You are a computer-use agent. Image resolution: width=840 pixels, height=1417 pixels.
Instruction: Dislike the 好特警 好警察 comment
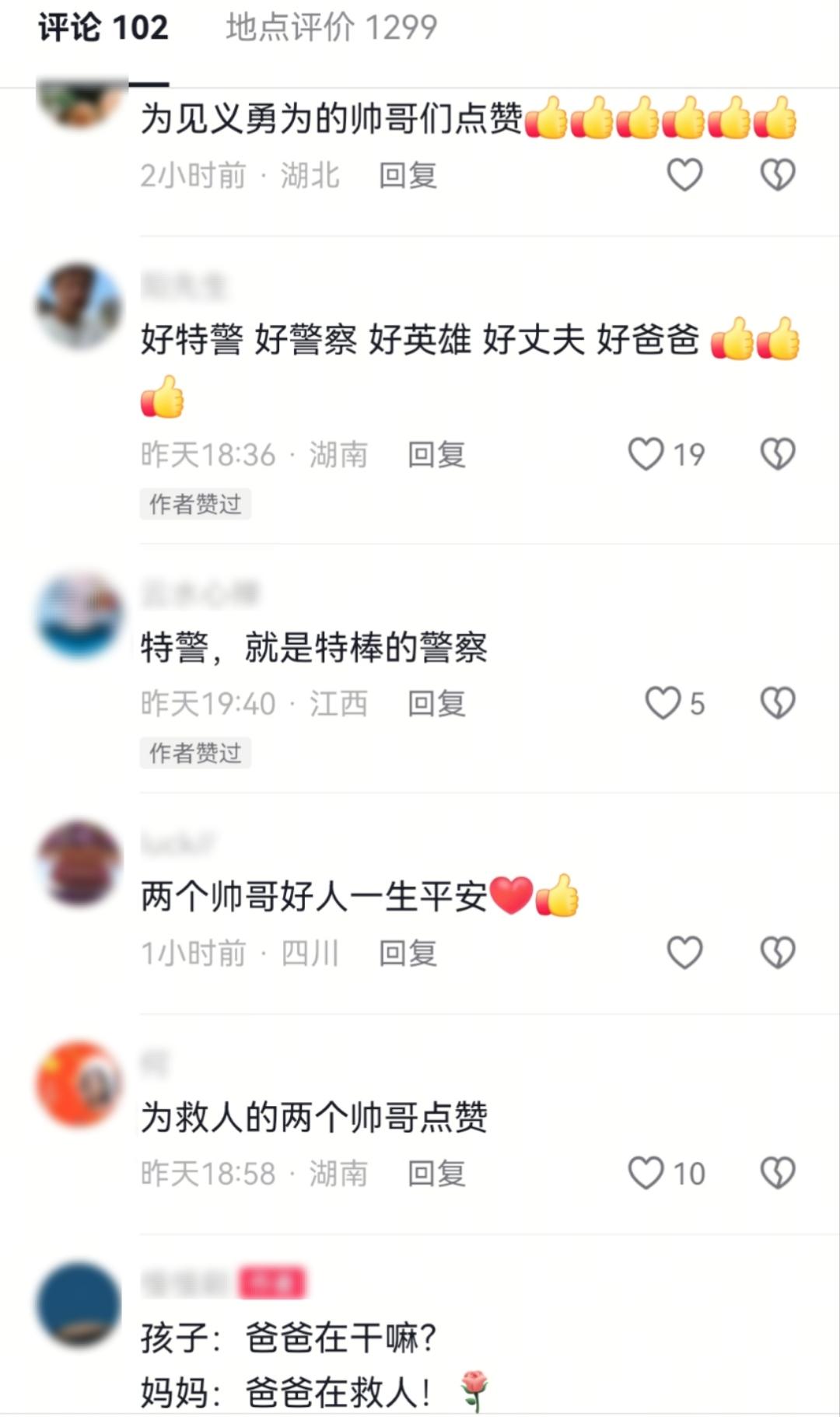point(777,454)
